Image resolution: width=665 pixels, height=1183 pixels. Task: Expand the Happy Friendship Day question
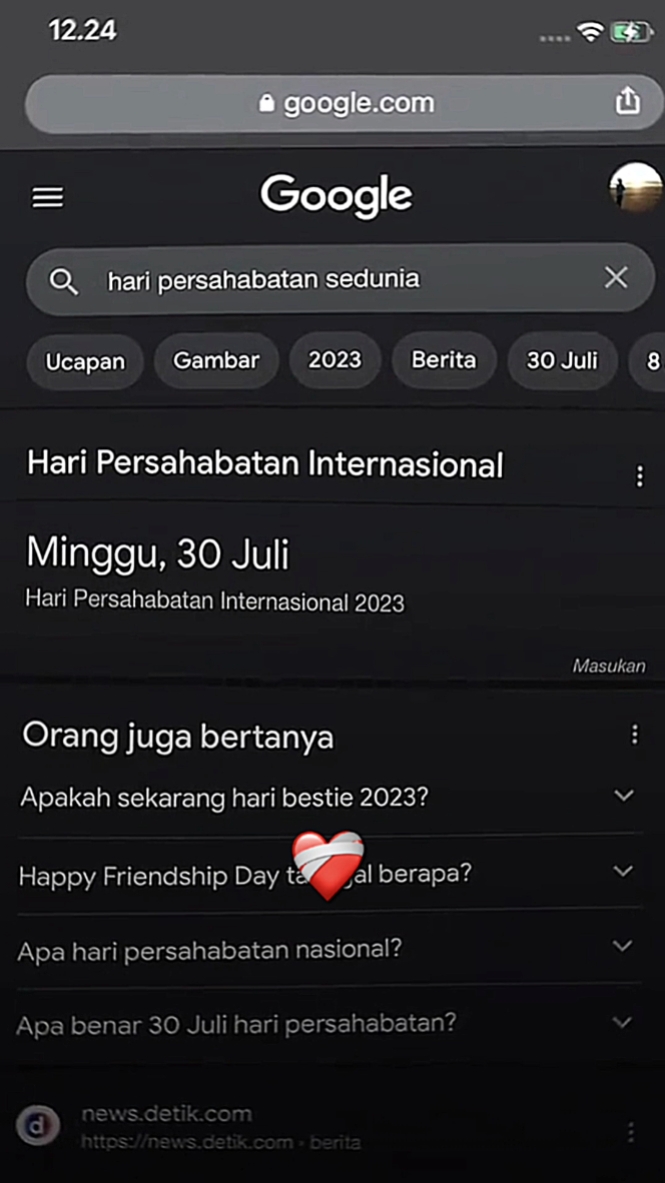pyautogui.click(x=330, y=873)
